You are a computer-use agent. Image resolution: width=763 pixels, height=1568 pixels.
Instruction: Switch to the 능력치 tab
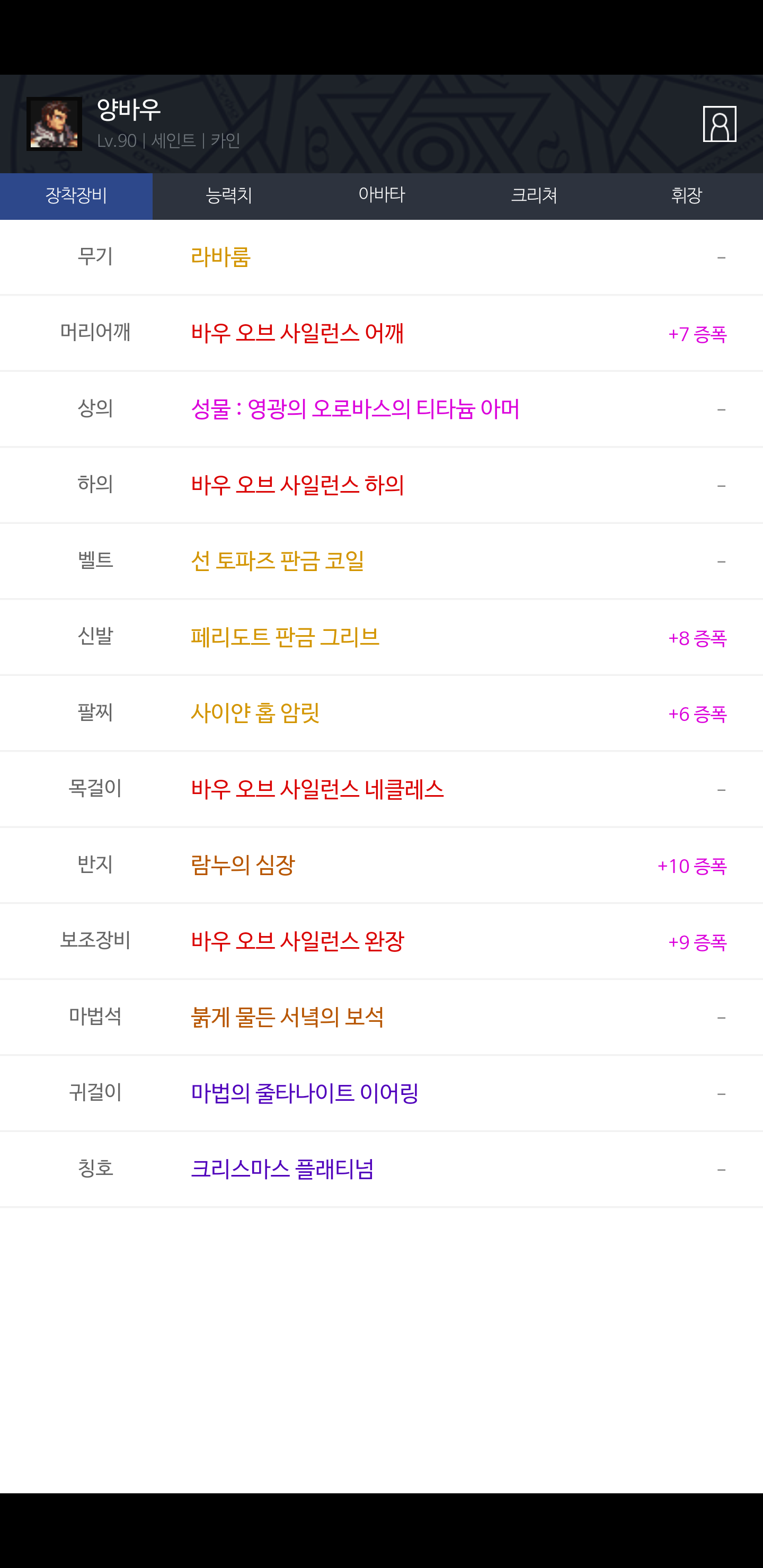click(x=229, y=196)
